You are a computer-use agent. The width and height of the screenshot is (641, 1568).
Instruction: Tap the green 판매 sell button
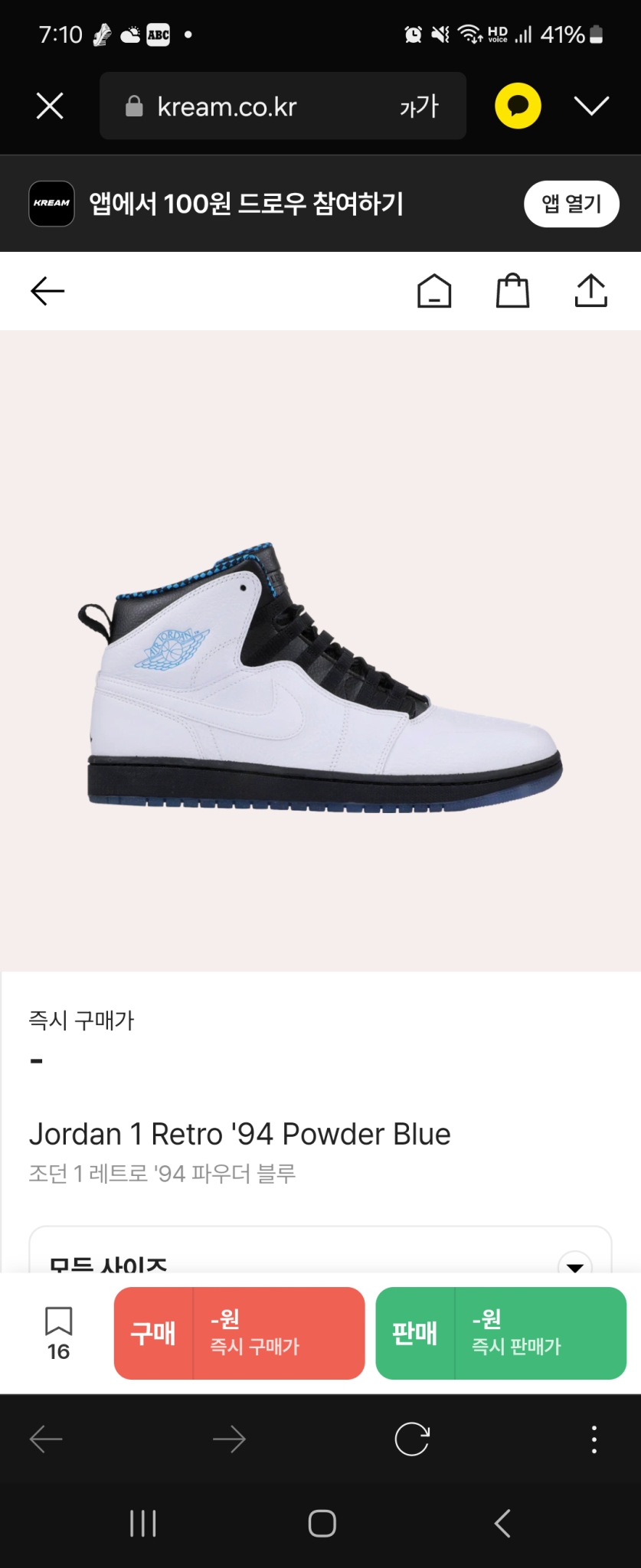pos(501,1333)
